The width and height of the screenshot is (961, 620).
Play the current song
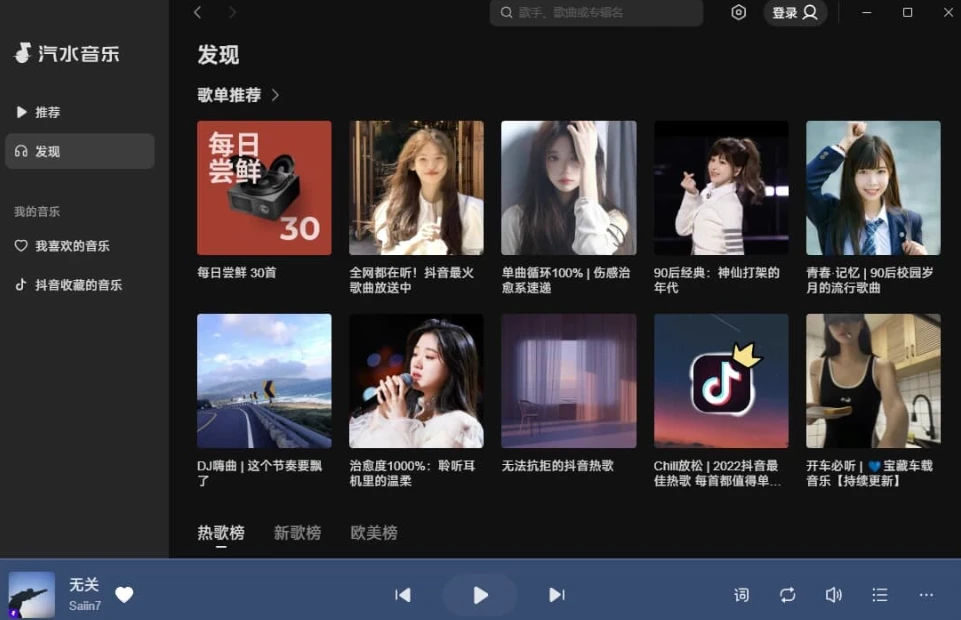pos(480,595)
